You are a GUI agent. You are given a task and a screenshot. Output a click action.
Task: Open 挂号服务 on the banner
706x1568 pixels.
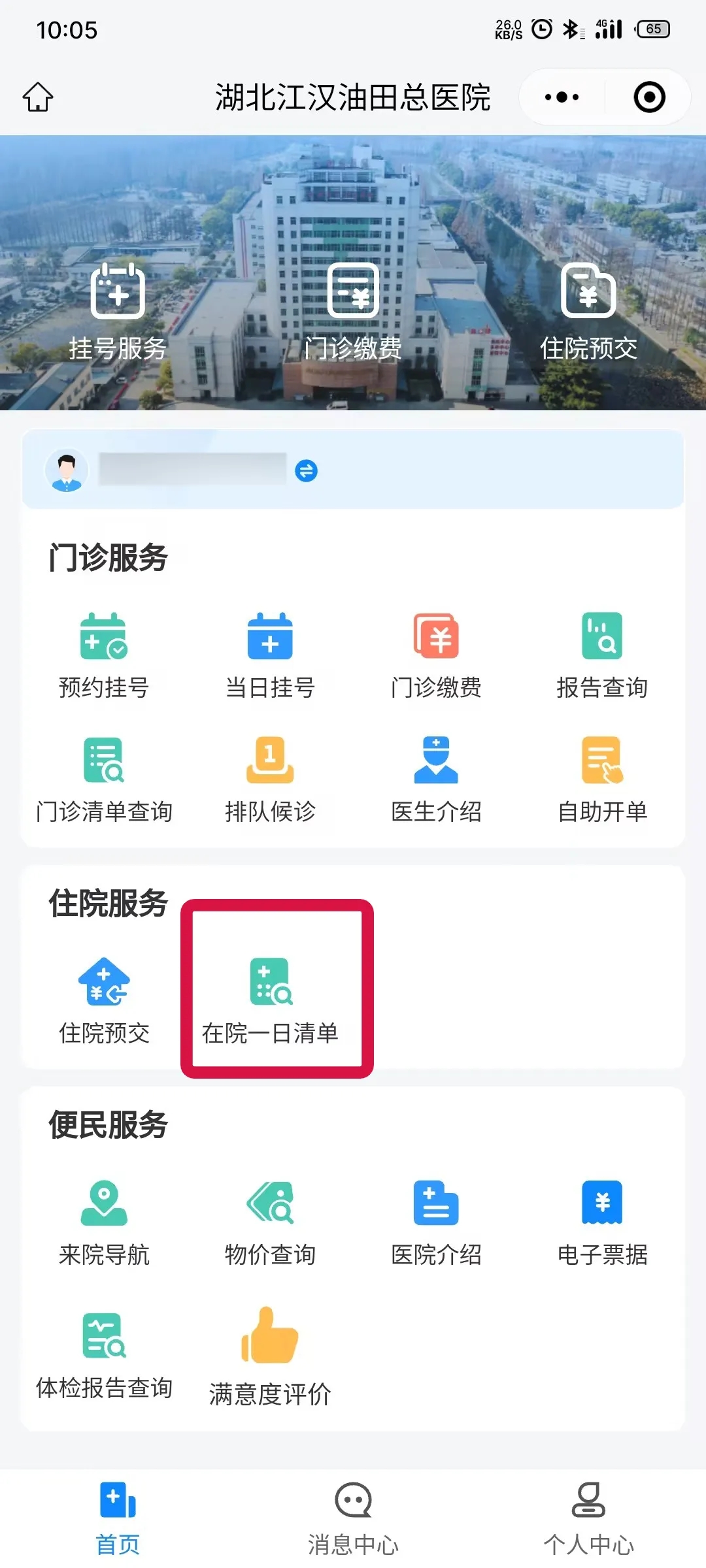coord(118,312)
